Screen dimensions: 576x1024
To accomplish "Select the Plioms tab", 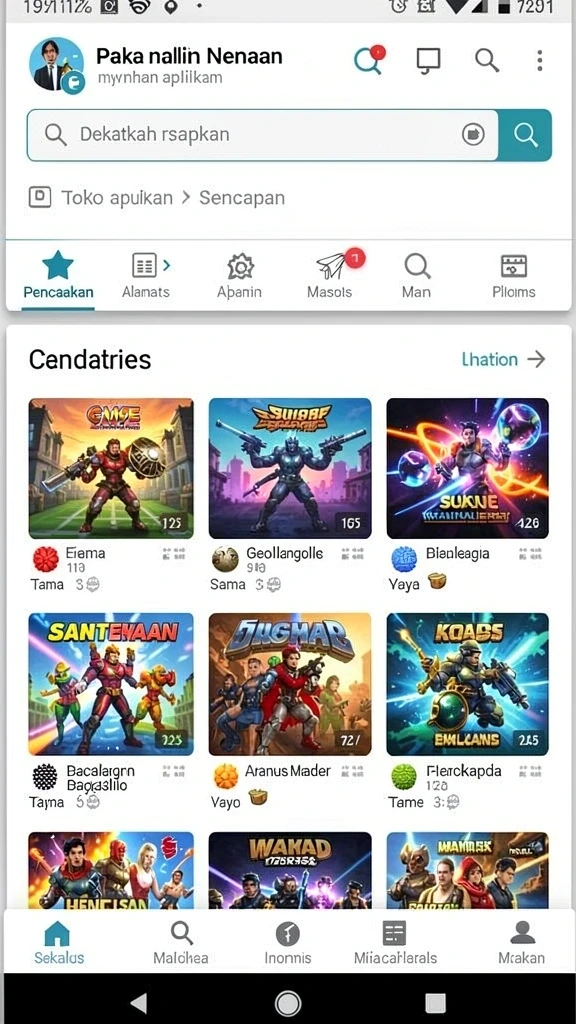I will tap(513, 276).
